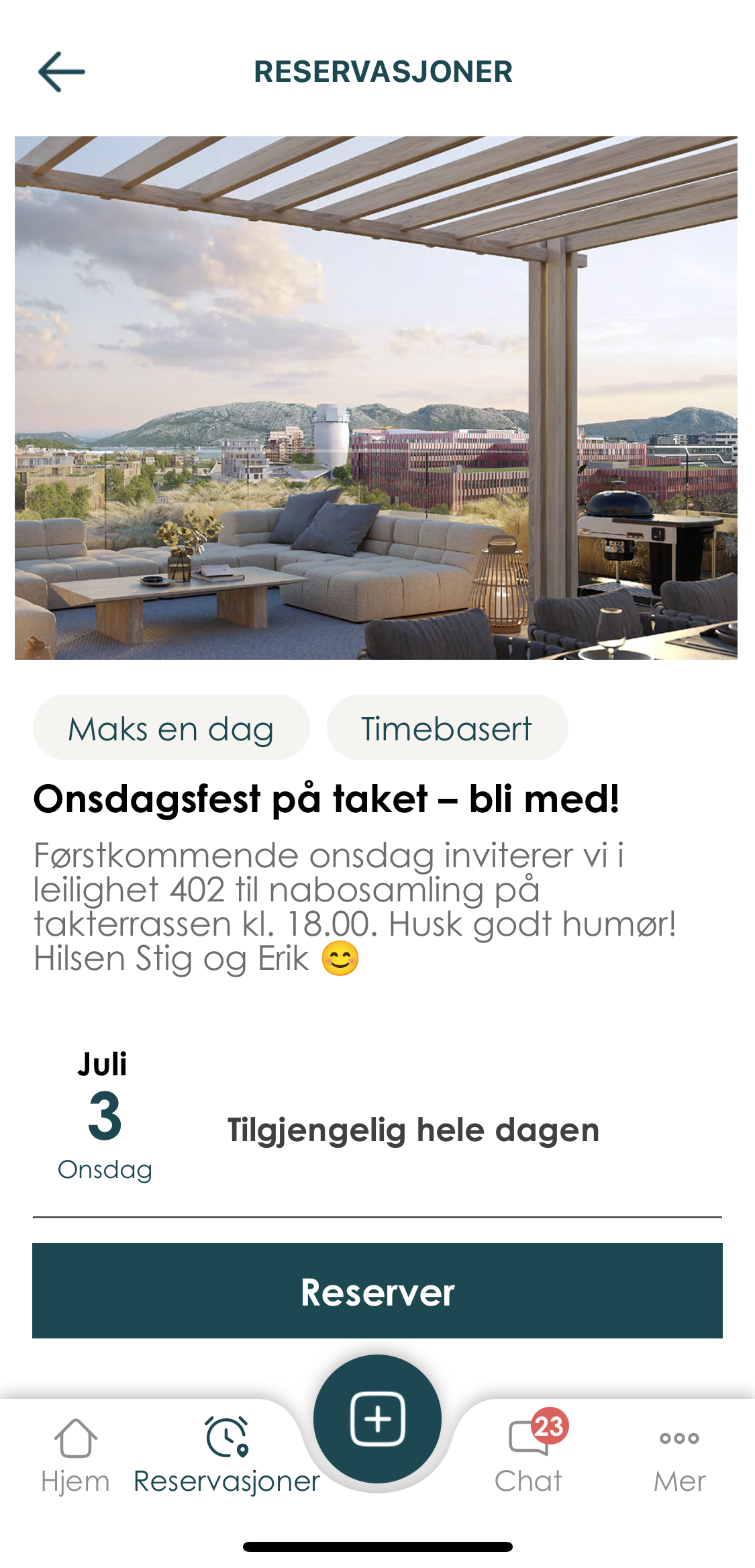The height and width of the screenshot is (1568, 755).
Task: Select the Juli 3 Onsdag availability row
Action: [377, 1129]
